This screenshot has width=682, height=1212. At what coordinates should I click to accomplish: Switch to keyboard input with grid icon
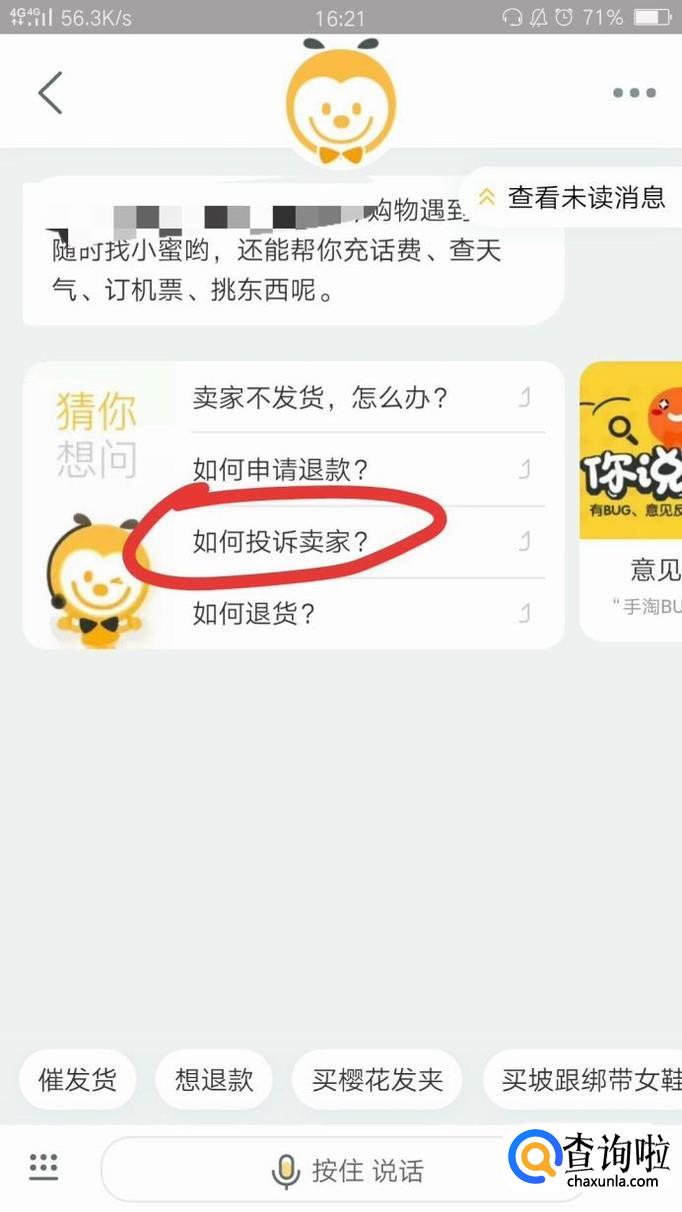tap(44, 1167)
